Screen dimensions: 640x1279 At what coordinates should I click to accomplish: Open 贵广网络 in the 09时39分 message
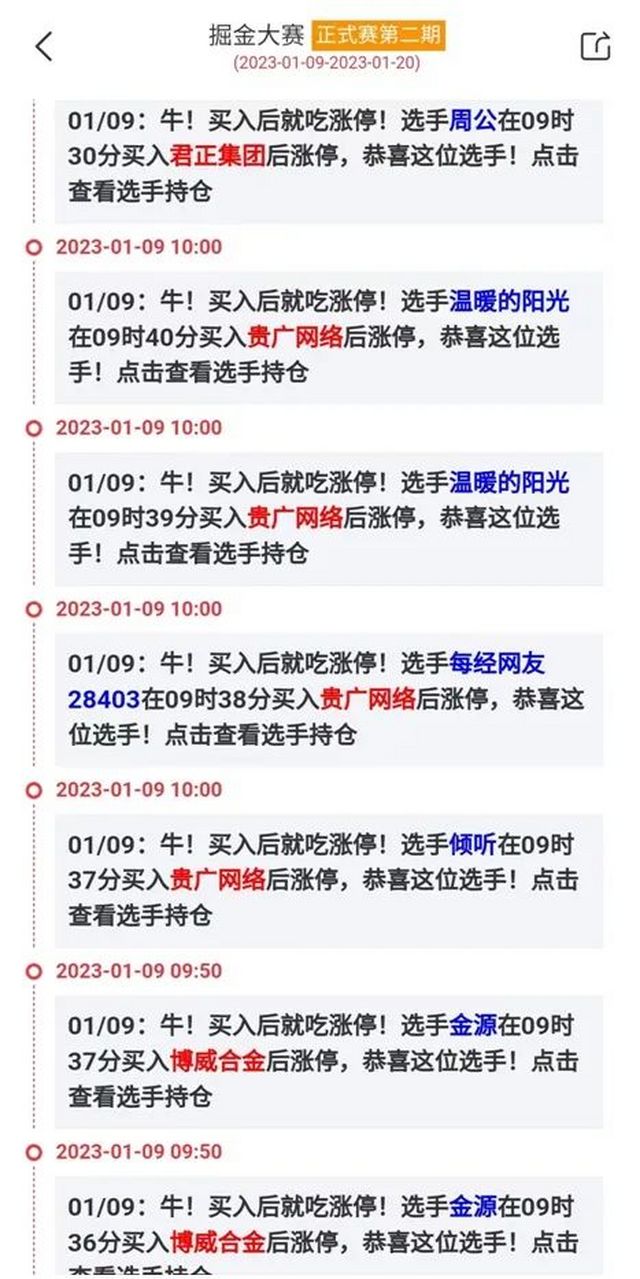[x=295, y=518]
